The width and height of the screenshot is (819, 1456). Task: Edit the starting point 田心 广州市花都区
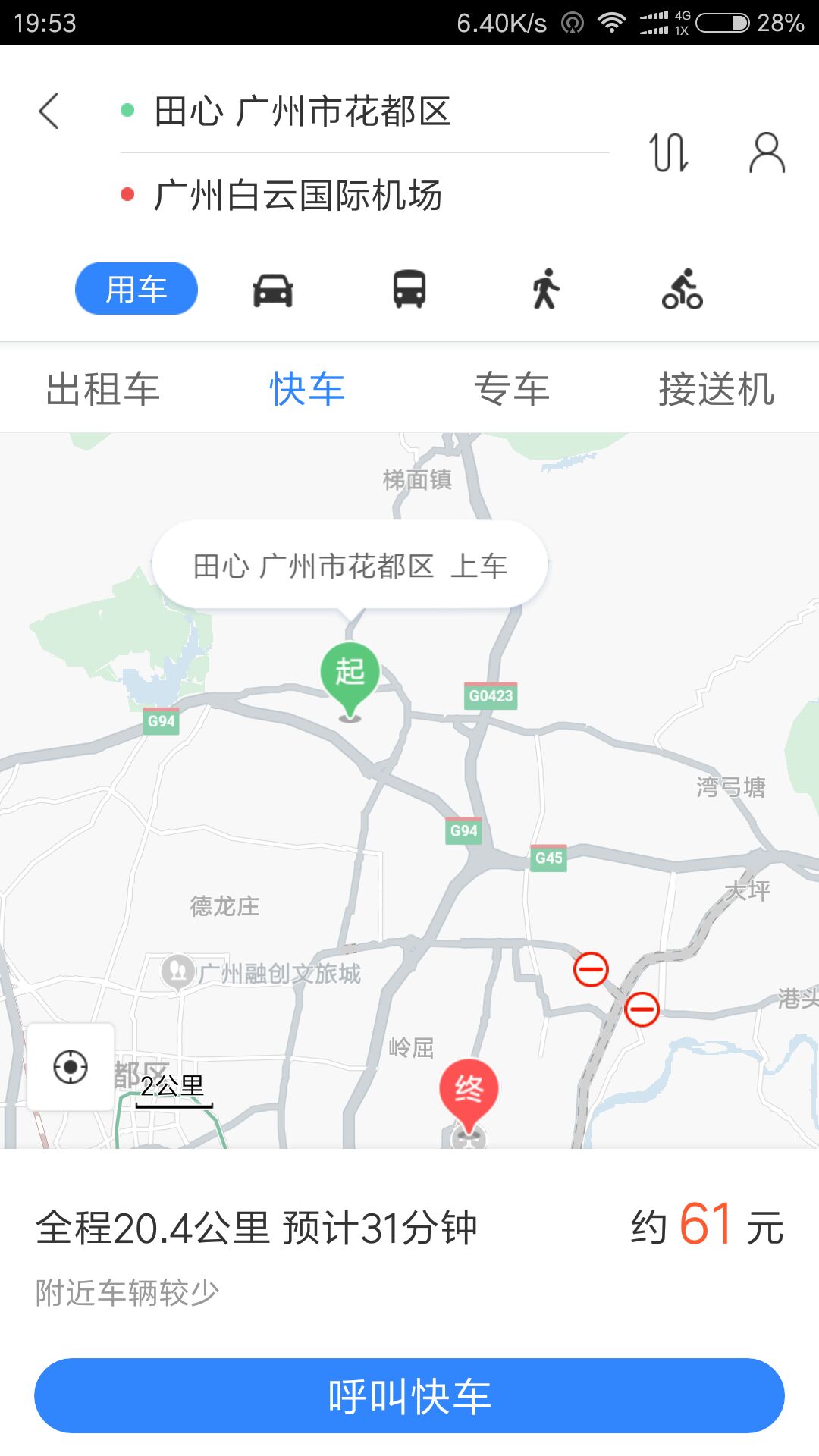303,111
